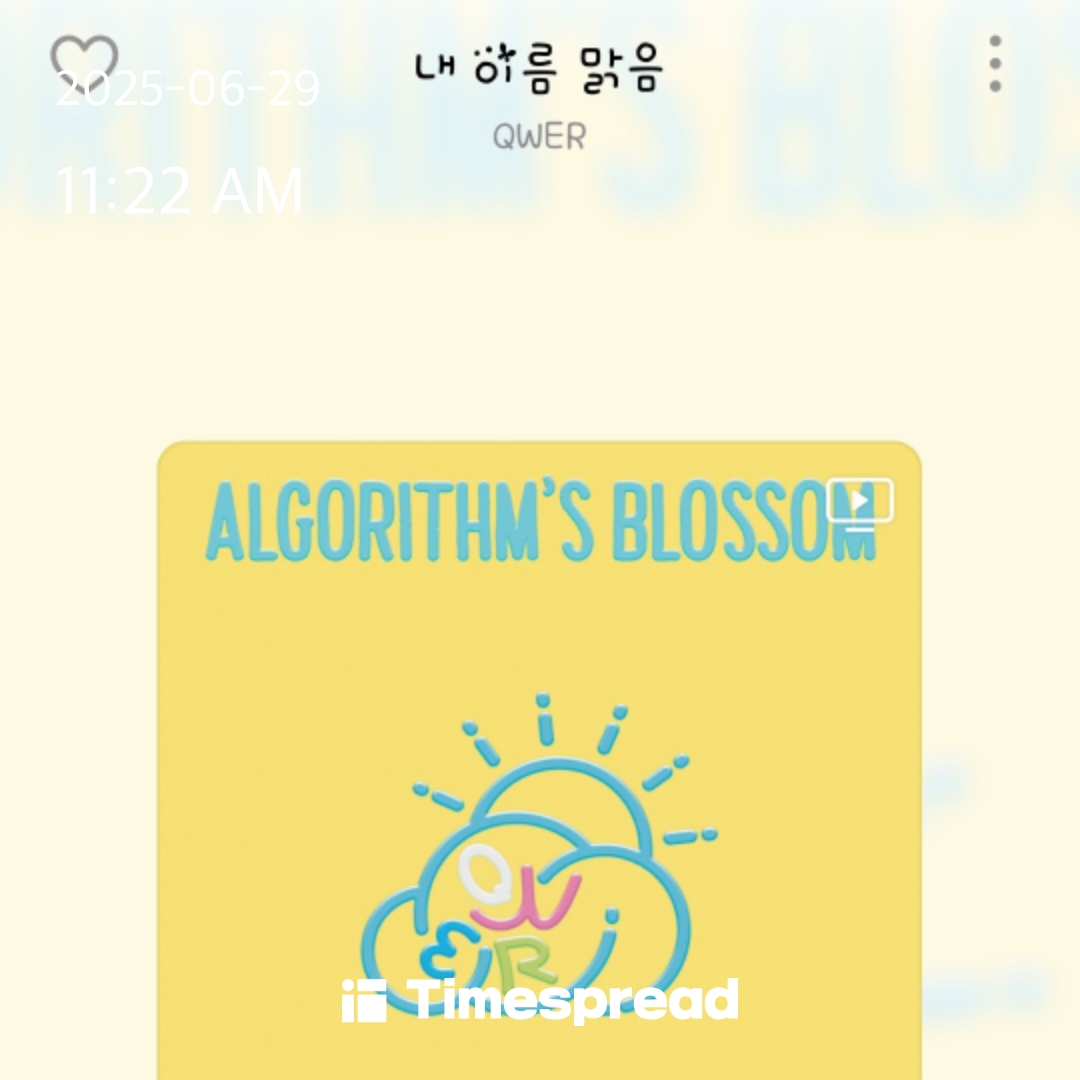
Task: Open artist QWER's page
Action: tap(539, 137)
